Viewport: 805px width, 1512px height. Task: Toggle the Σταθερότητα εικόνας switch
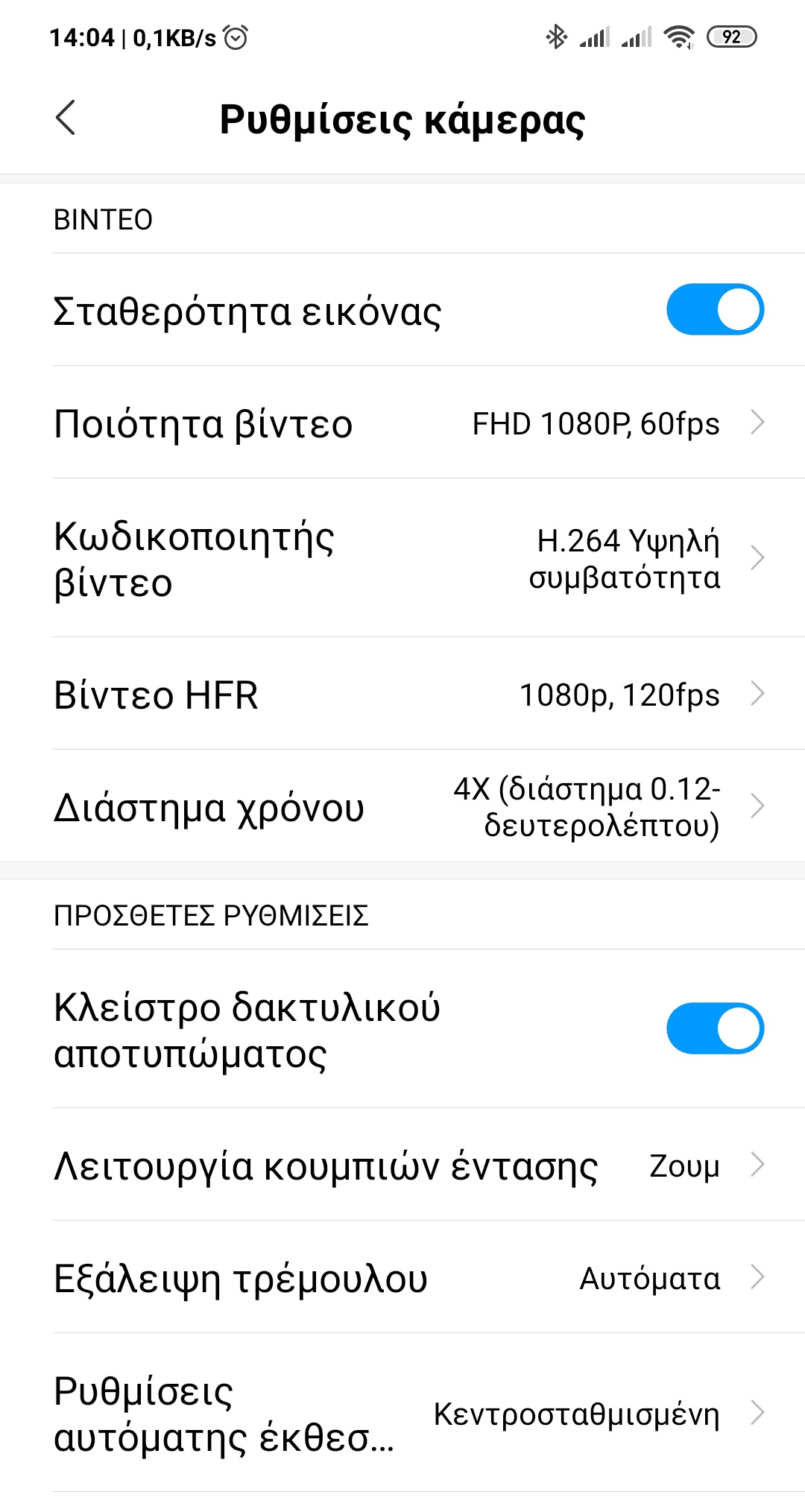click(x=714, y=309)
